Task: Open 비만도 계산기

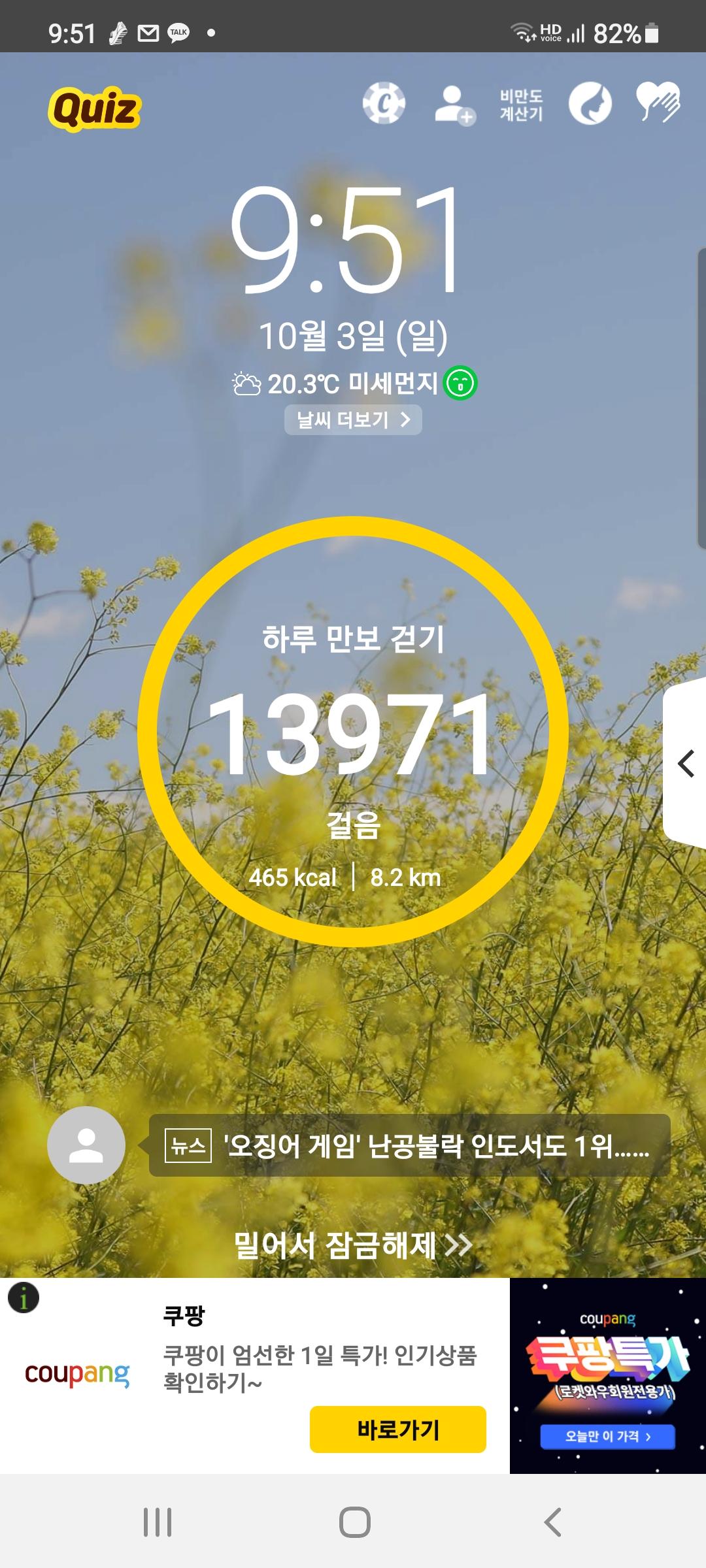Action: tap(521, 105)
